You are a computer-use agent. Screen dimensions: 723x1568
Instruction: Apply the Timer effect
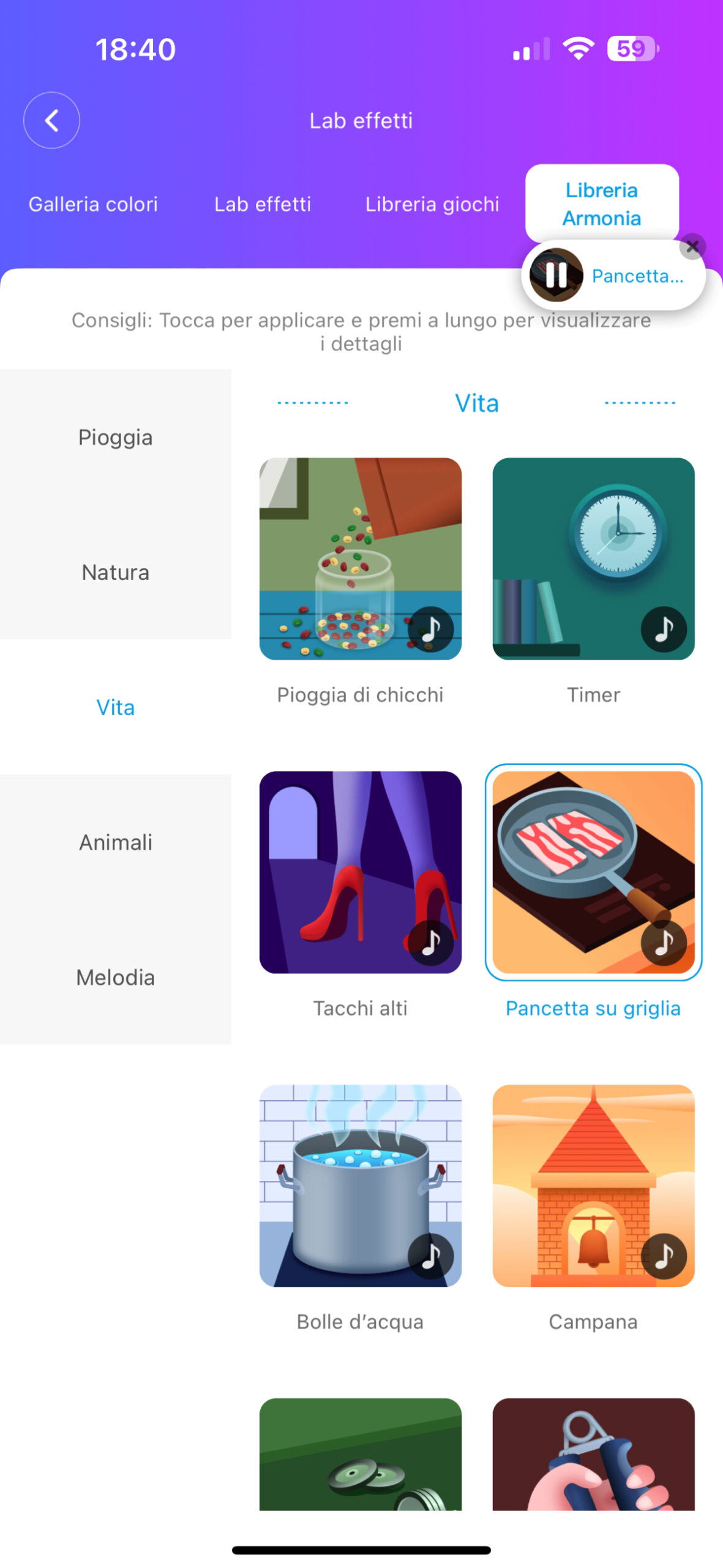click(x=593, y=559)
